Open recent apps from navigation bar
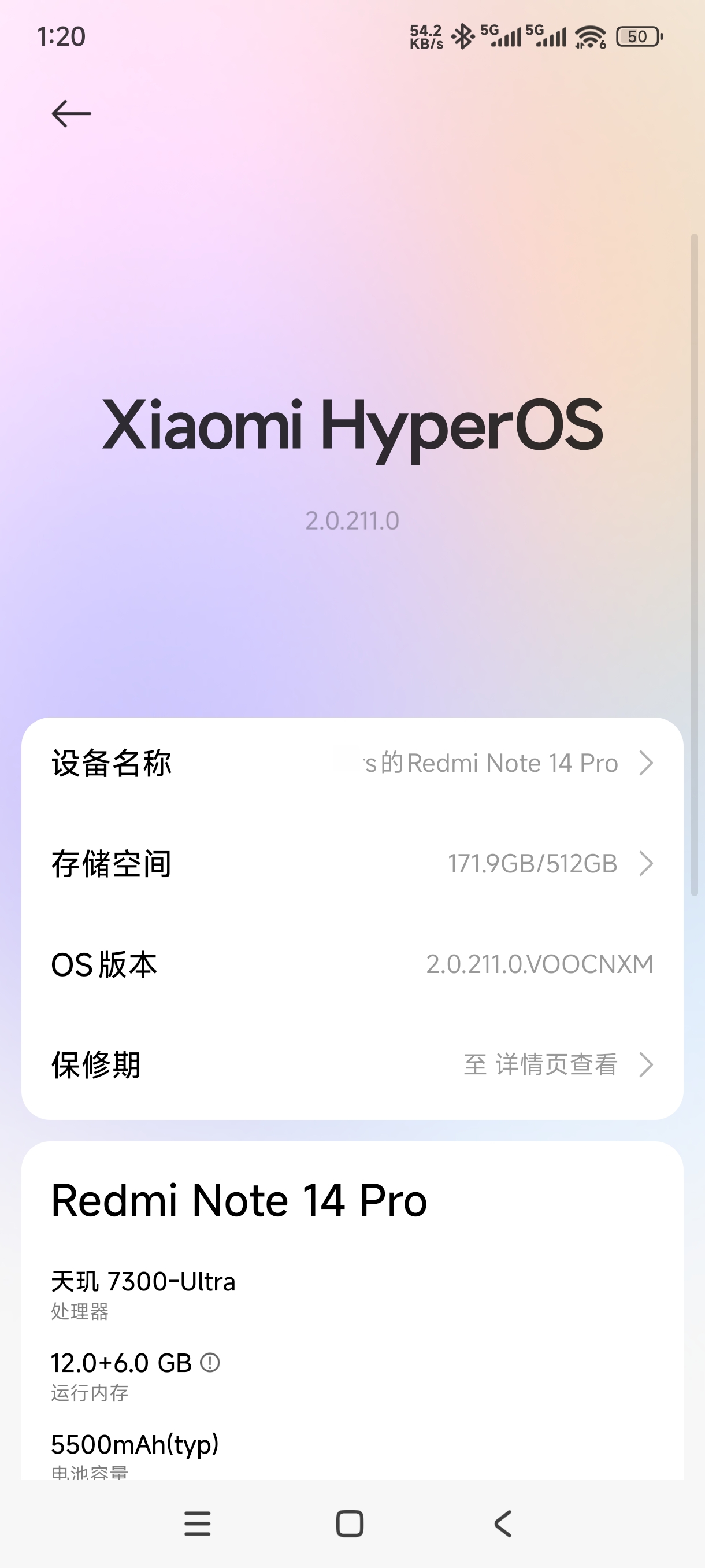Image resolution: width=705 pixels, height=1568 pixels. (x=198, y=1523)
